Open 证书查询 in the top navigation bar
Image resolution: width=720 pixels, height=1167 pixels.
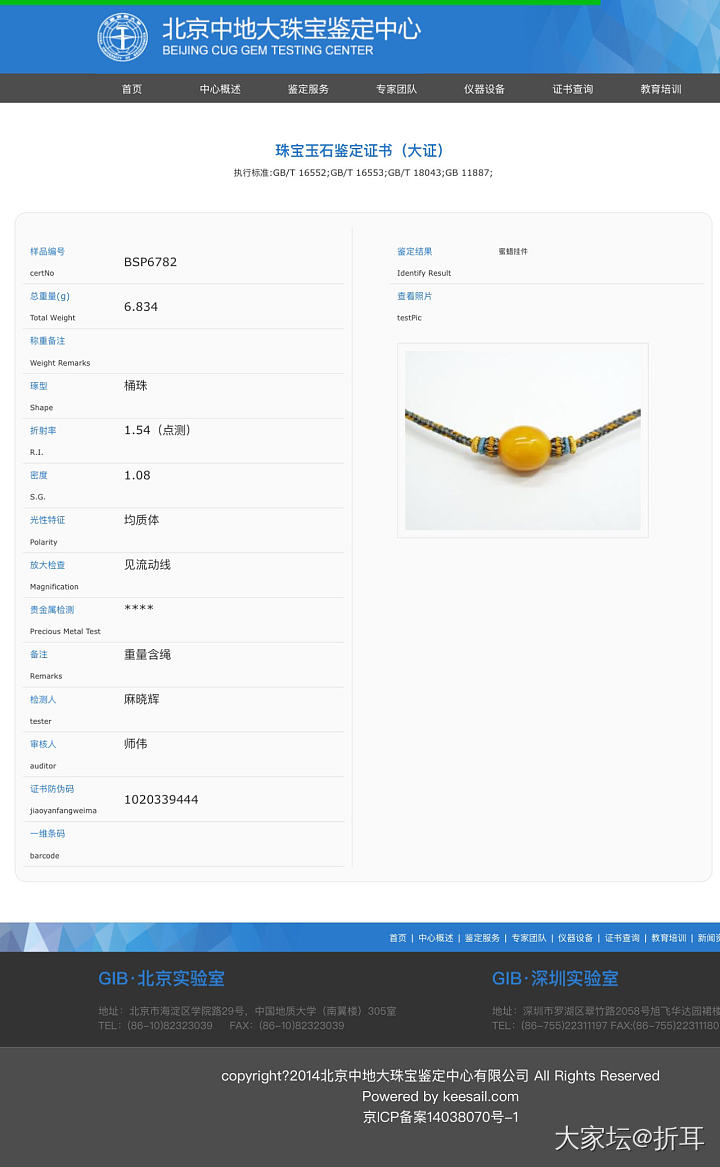click(x=573, y=89)
